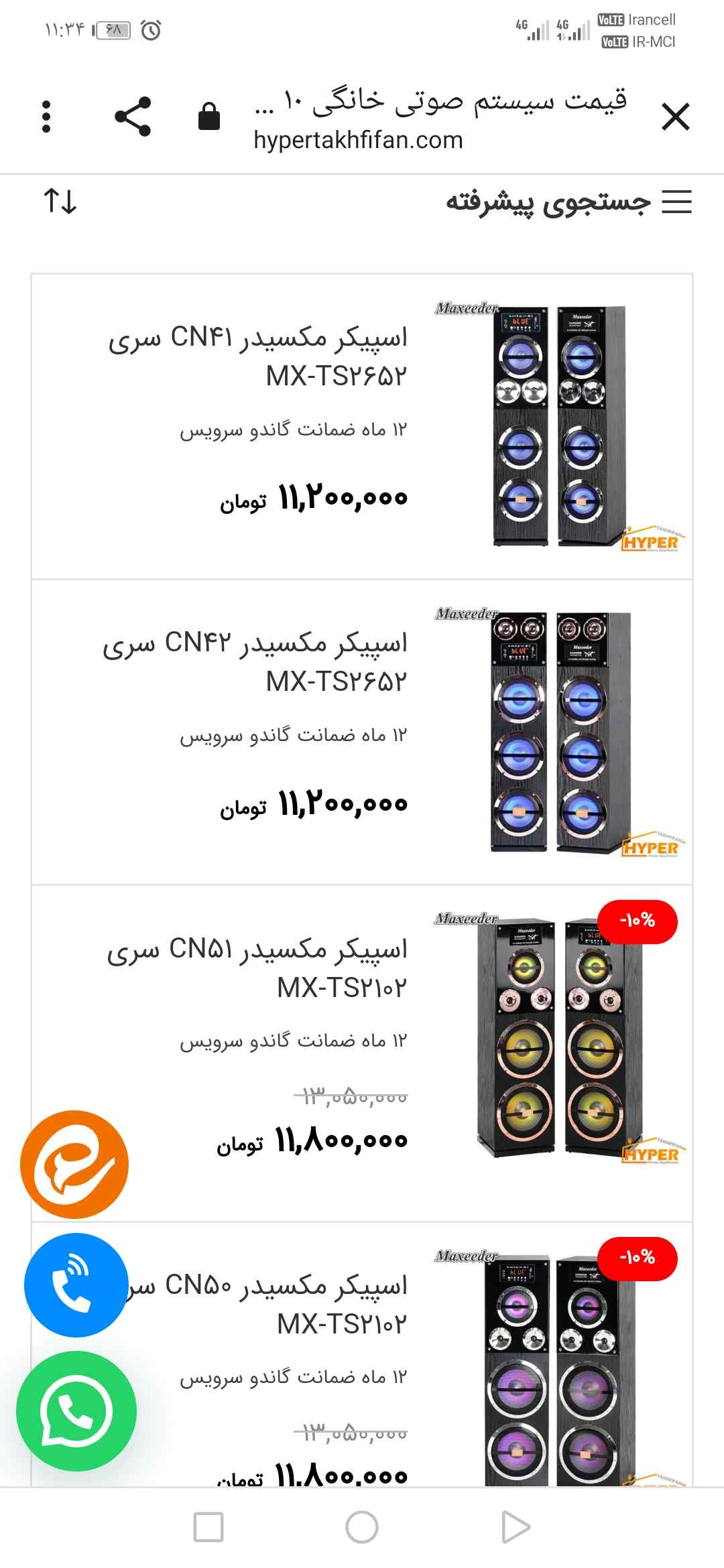Open the Maxeeder CN42 speaker product card
The width and height of the screenshot is (724, 1568).
point(362,732)
